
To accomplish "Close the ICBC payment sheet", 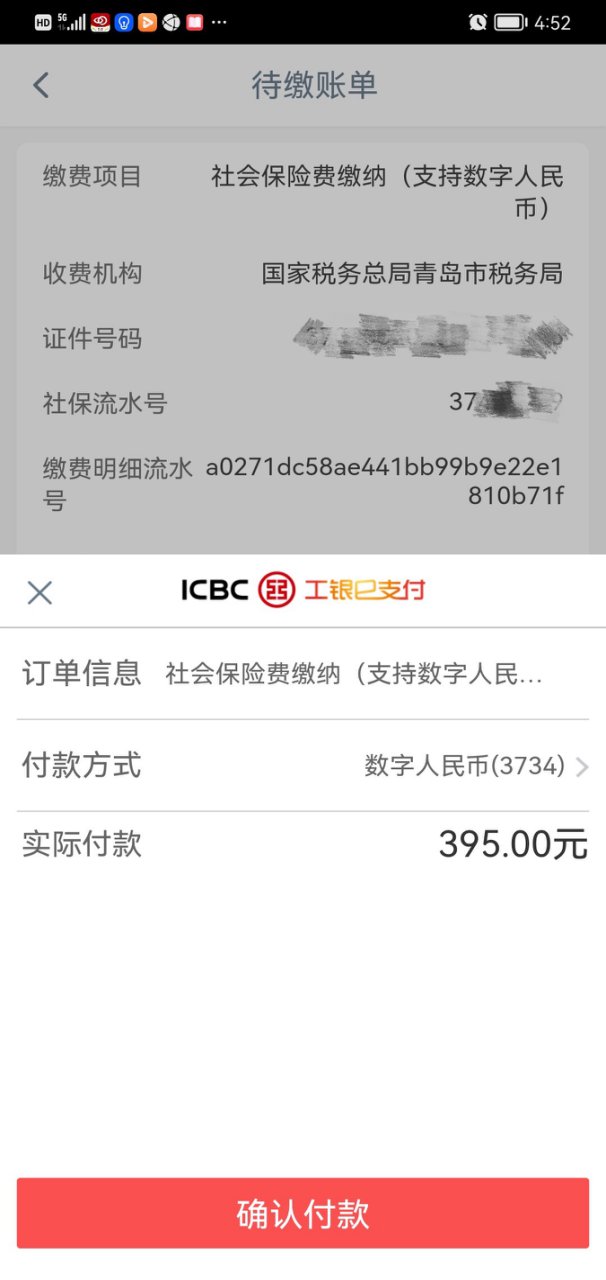I will pyautogui.click(x=40, y=593).
